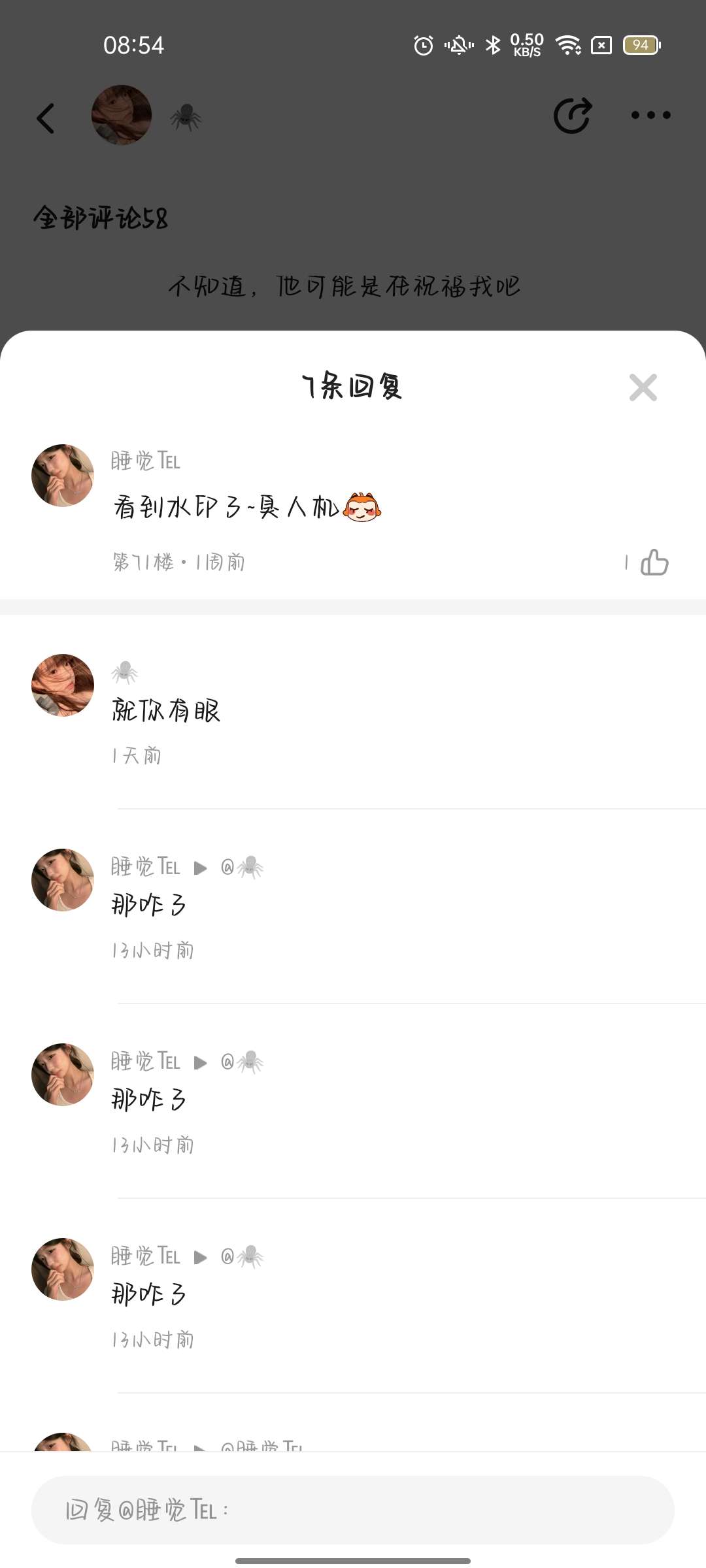Go back using the top-left arrow

pyautogui.click(x=45, y=118)
